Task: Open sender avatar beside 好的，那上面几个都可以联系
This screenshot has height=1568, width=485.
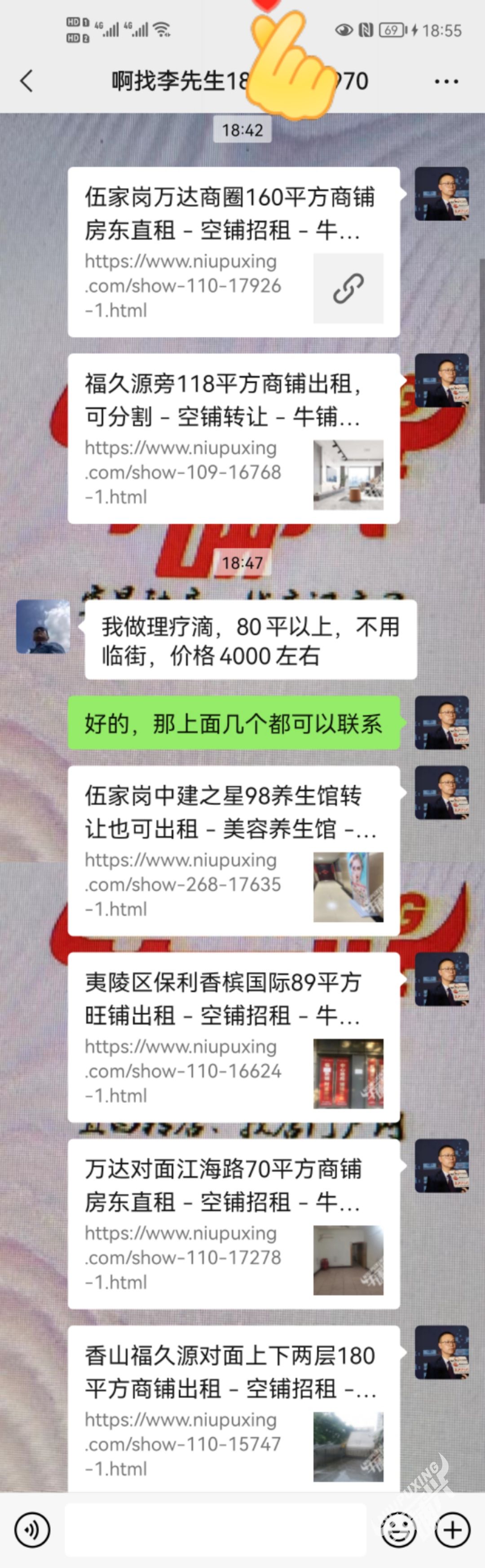Action: [x=441, y=722]
